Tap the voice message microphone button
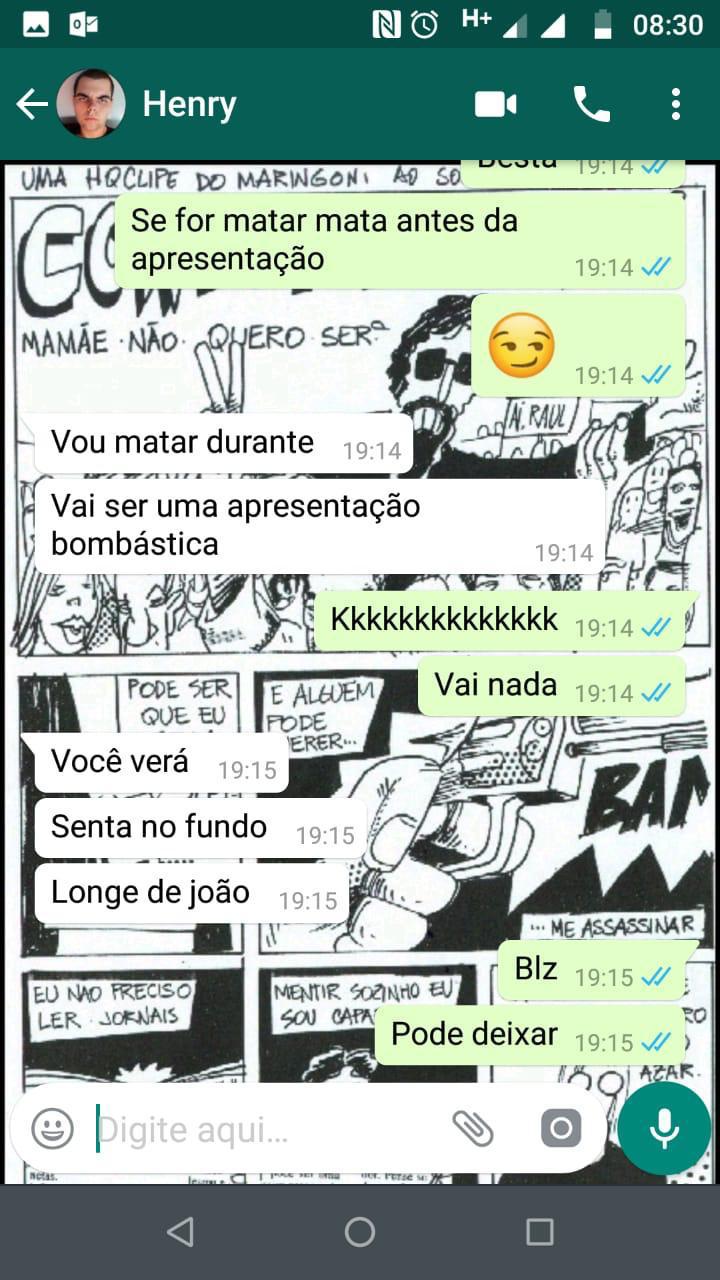 click(x=664, y=1129)
